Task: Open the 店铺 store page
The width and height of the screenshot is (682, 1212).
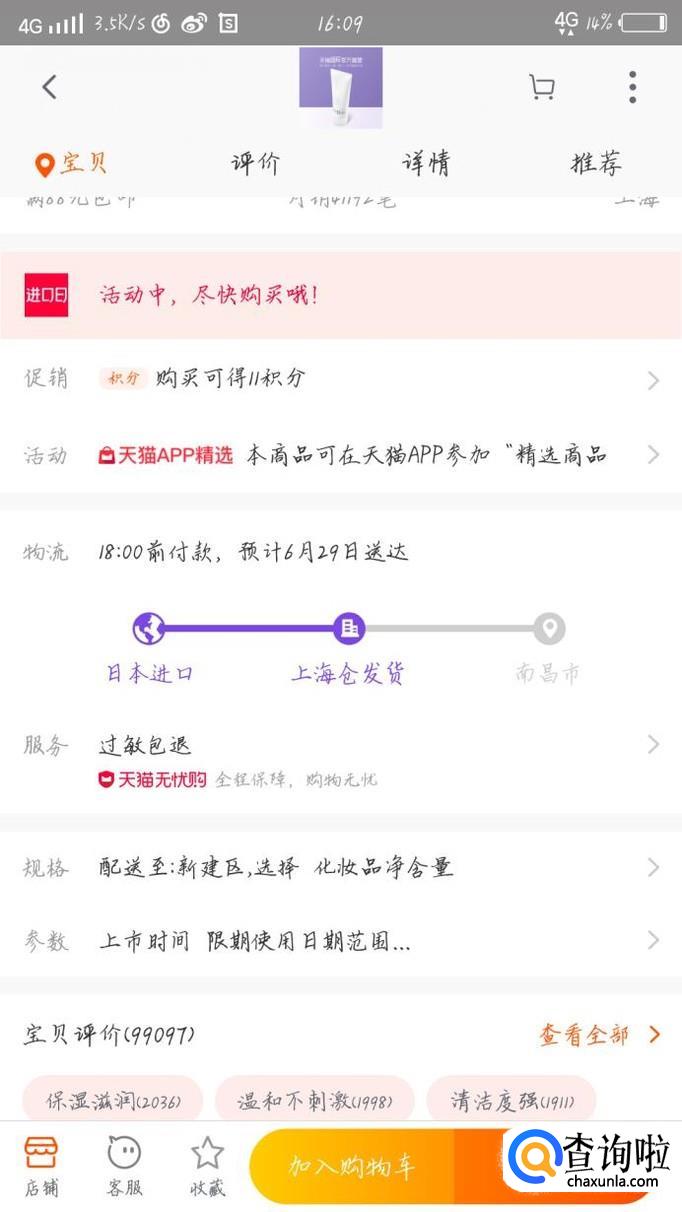Action: 41,1167
